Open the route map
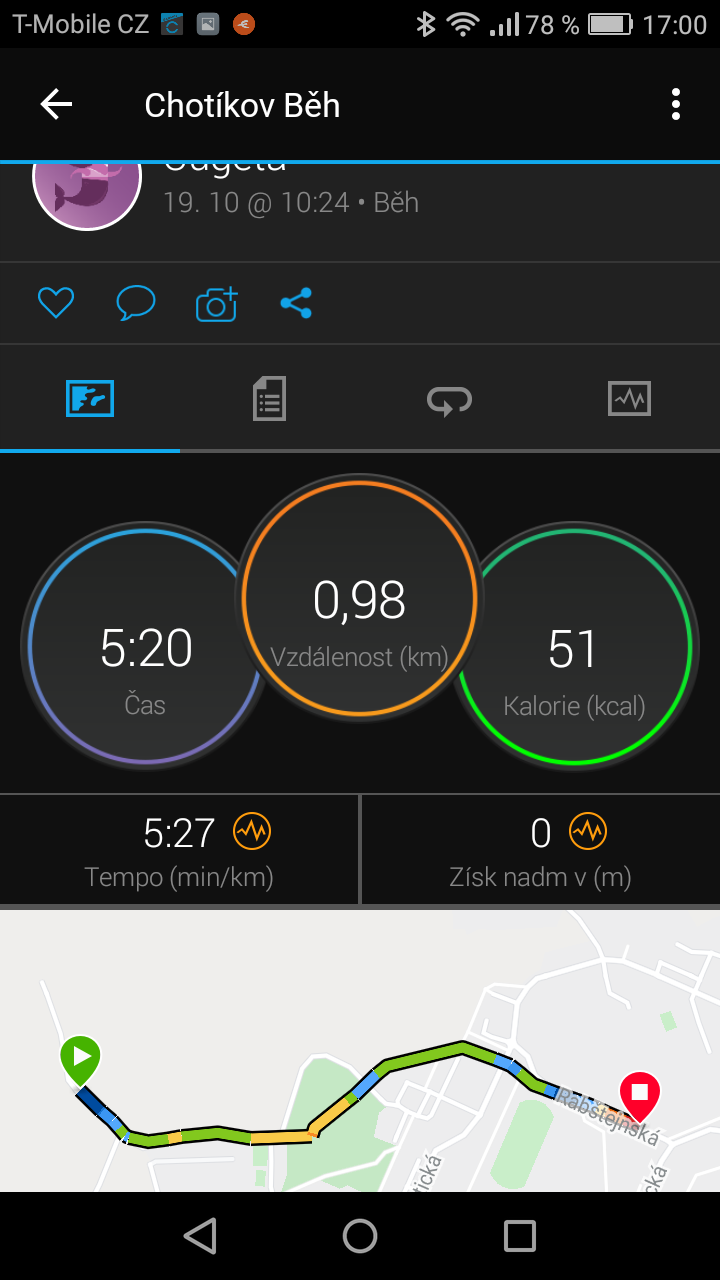 tap(360, 1051)
